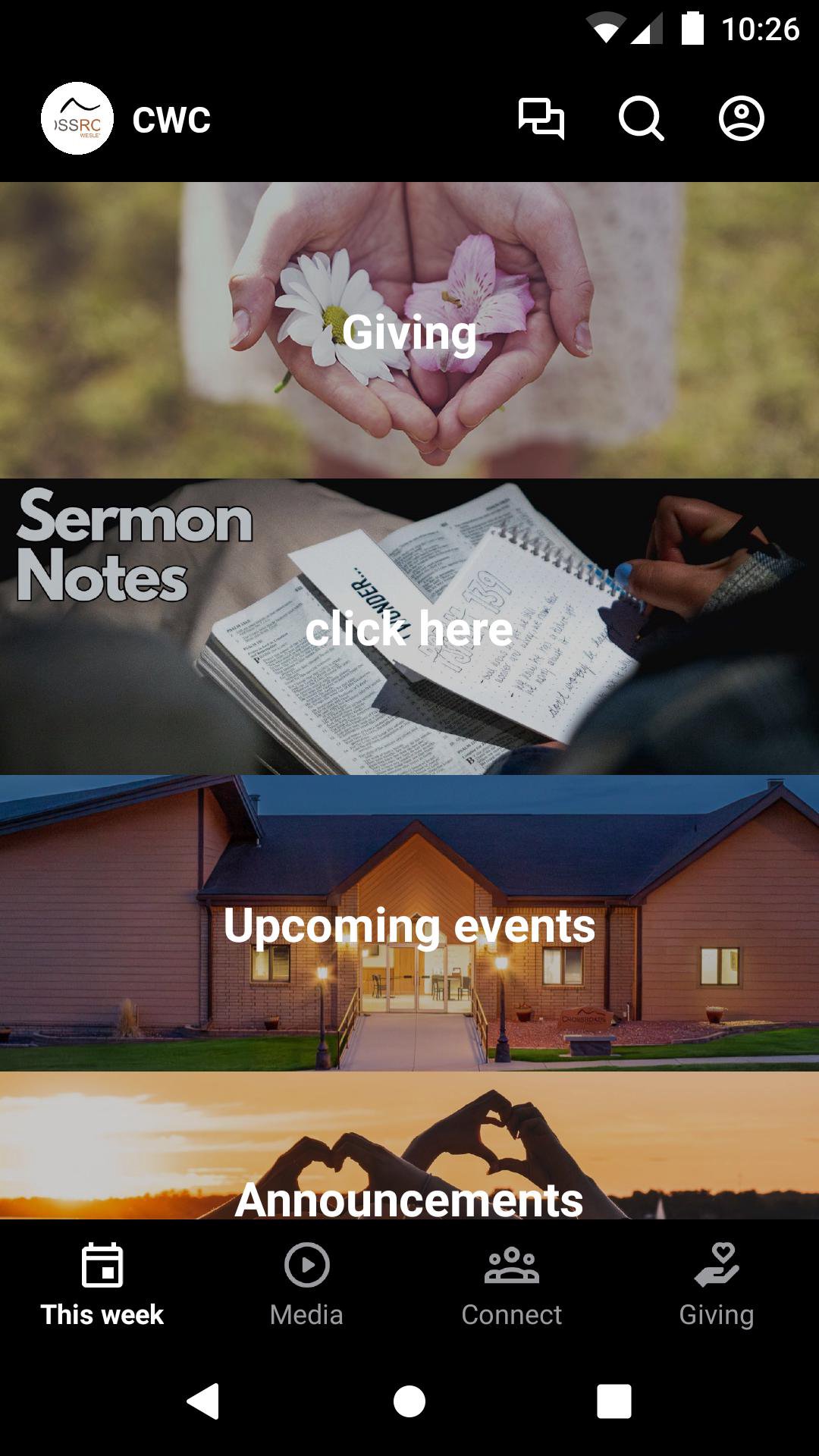Switch to the Media tab
This screenshot has width=819, height=1456.
pyautogui.click(x=307, y=1285)
